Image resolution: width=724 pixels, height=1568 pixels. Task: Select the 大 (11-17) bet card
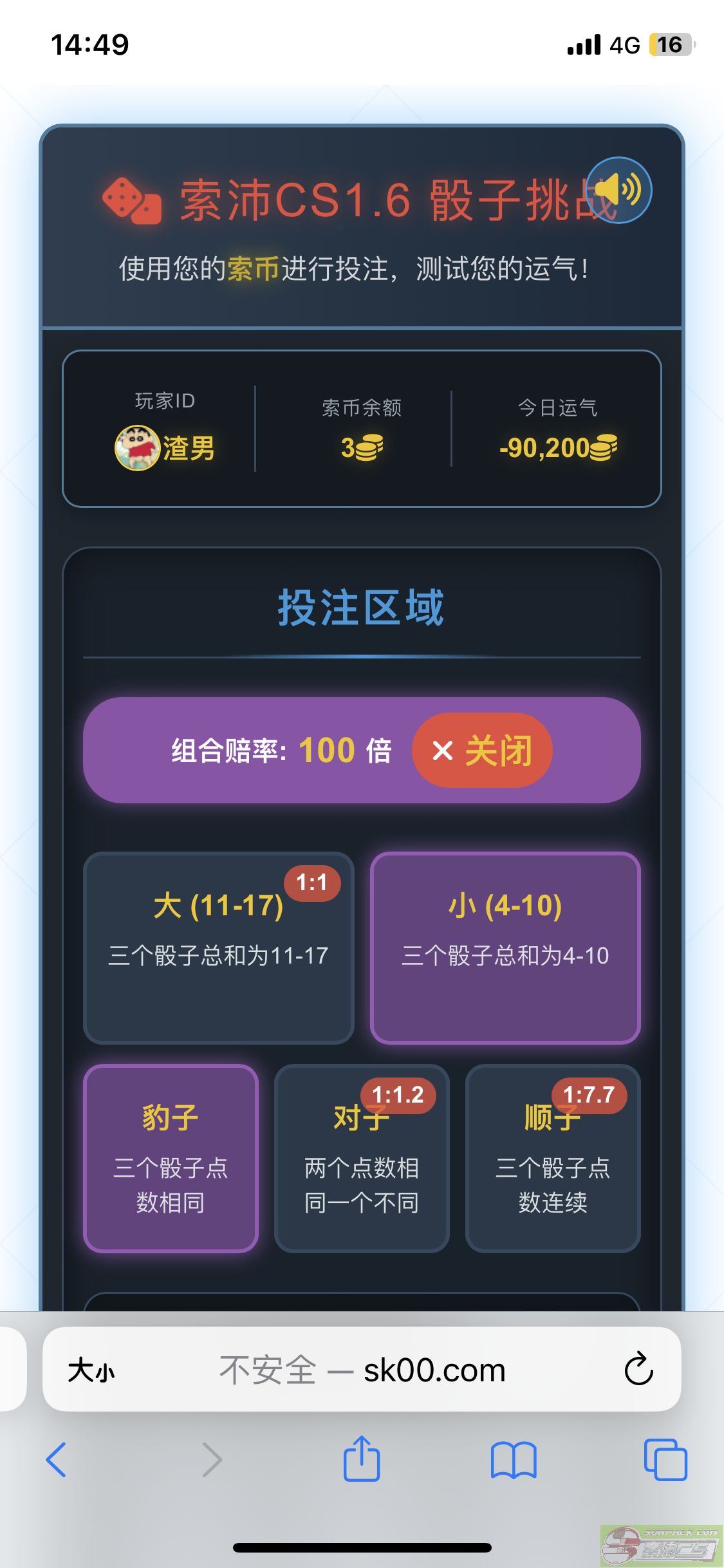tap(219, 947)
